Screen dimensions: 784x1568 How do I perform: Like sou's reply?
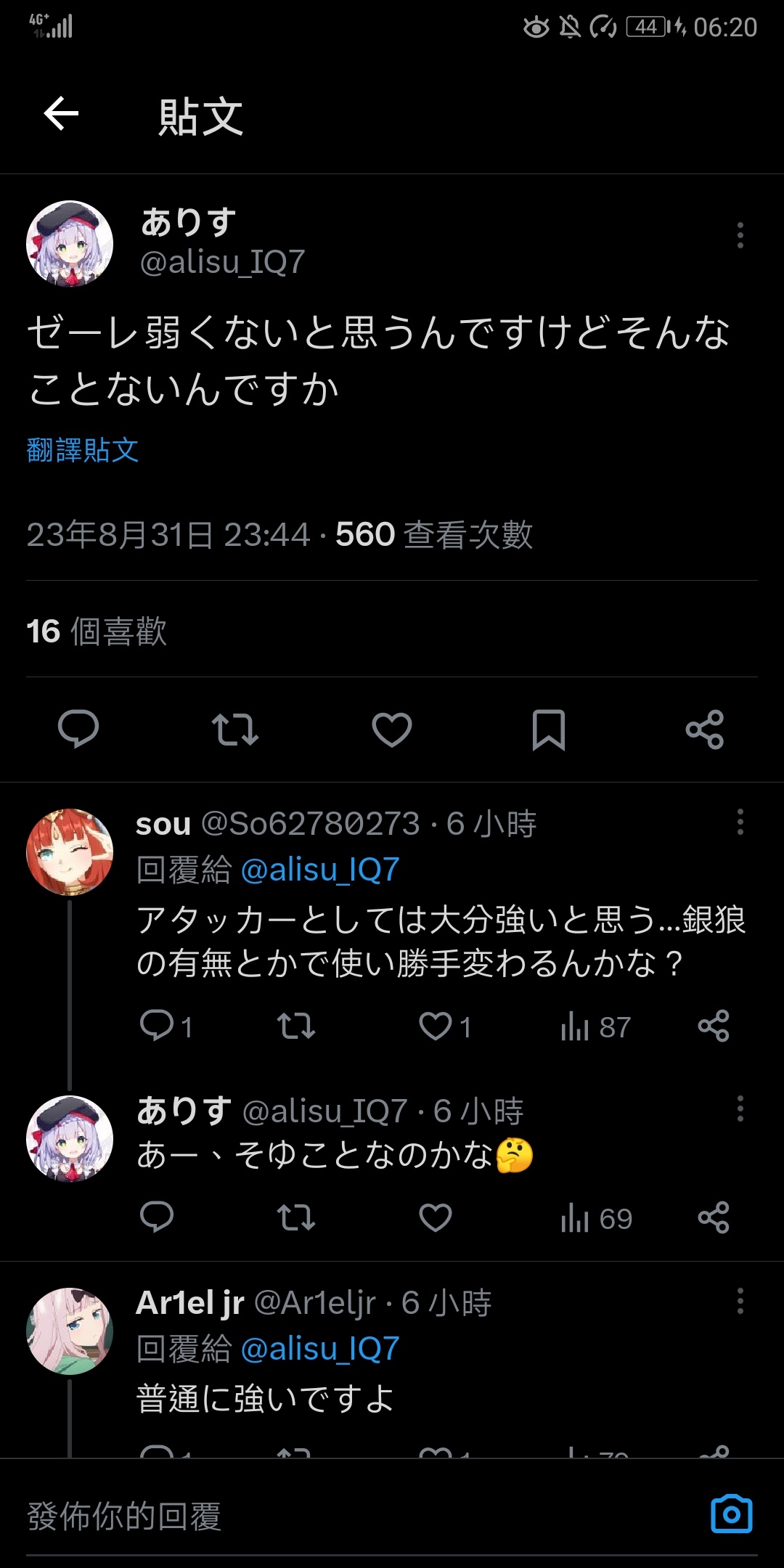(436, 1026)
